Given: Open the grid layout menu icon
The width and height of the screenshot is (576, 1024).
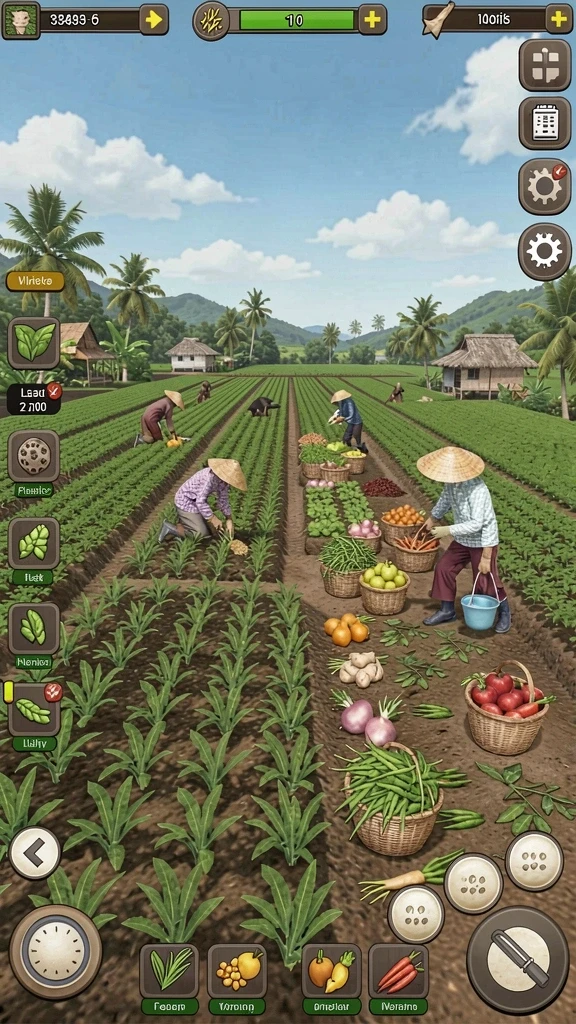Looking at the screenshot, I should click(545, 65).
